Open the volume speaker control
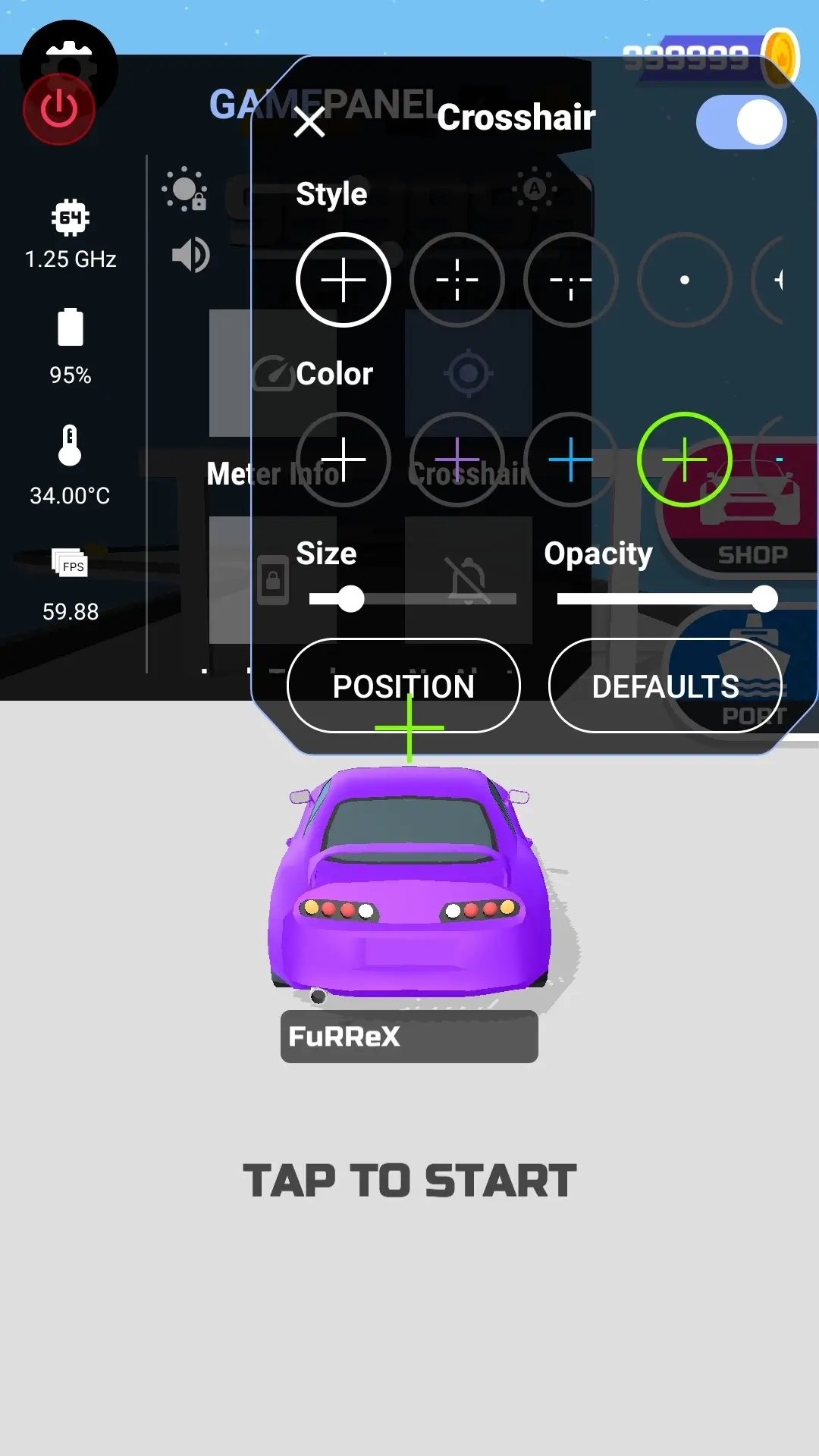Screen dimensions: 819x1456 (x=190, y=255)
